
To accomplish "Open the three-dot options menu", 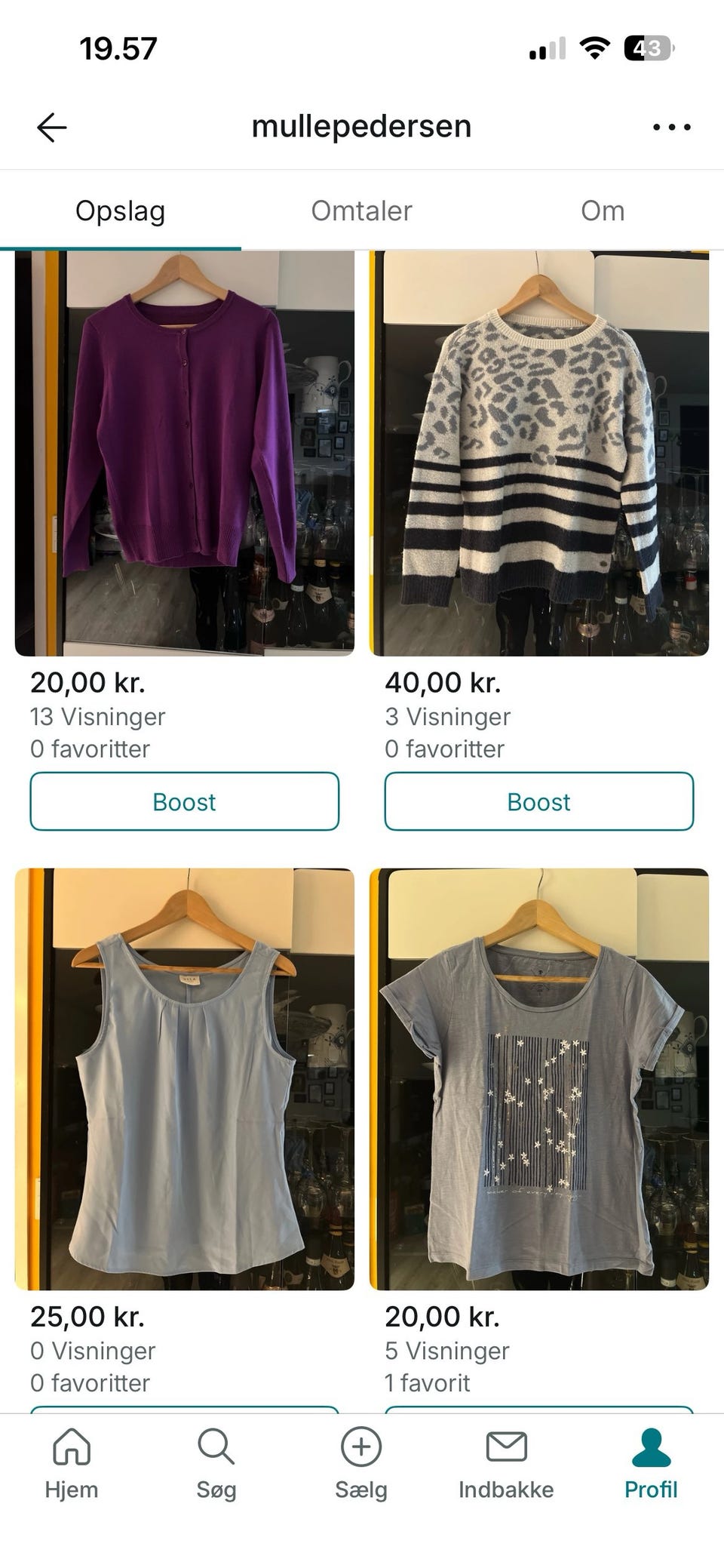I will pos(670,126).
